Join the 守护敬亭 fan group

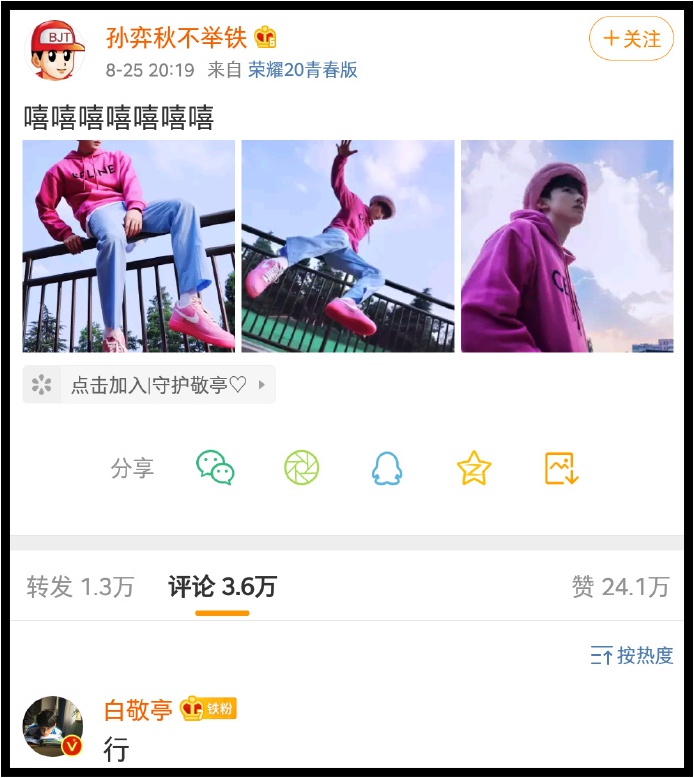coord(149,385)
